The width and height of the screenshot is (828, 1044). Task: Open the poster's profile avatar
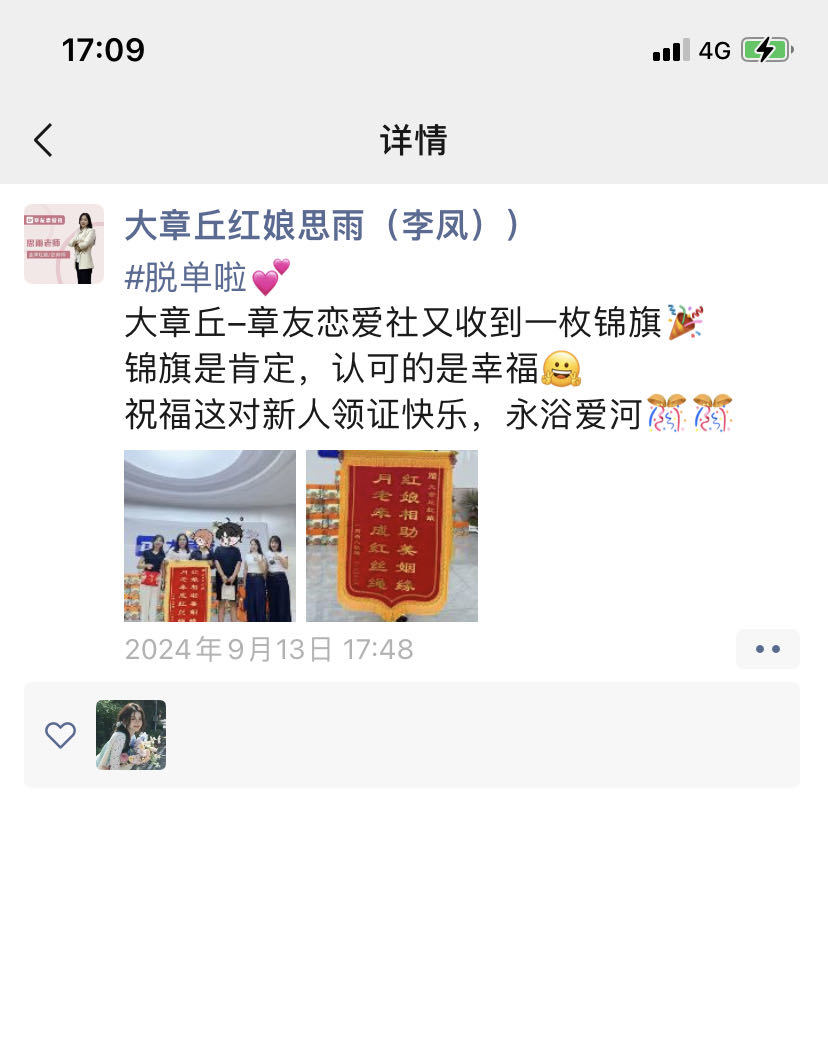tap(64, 244)
